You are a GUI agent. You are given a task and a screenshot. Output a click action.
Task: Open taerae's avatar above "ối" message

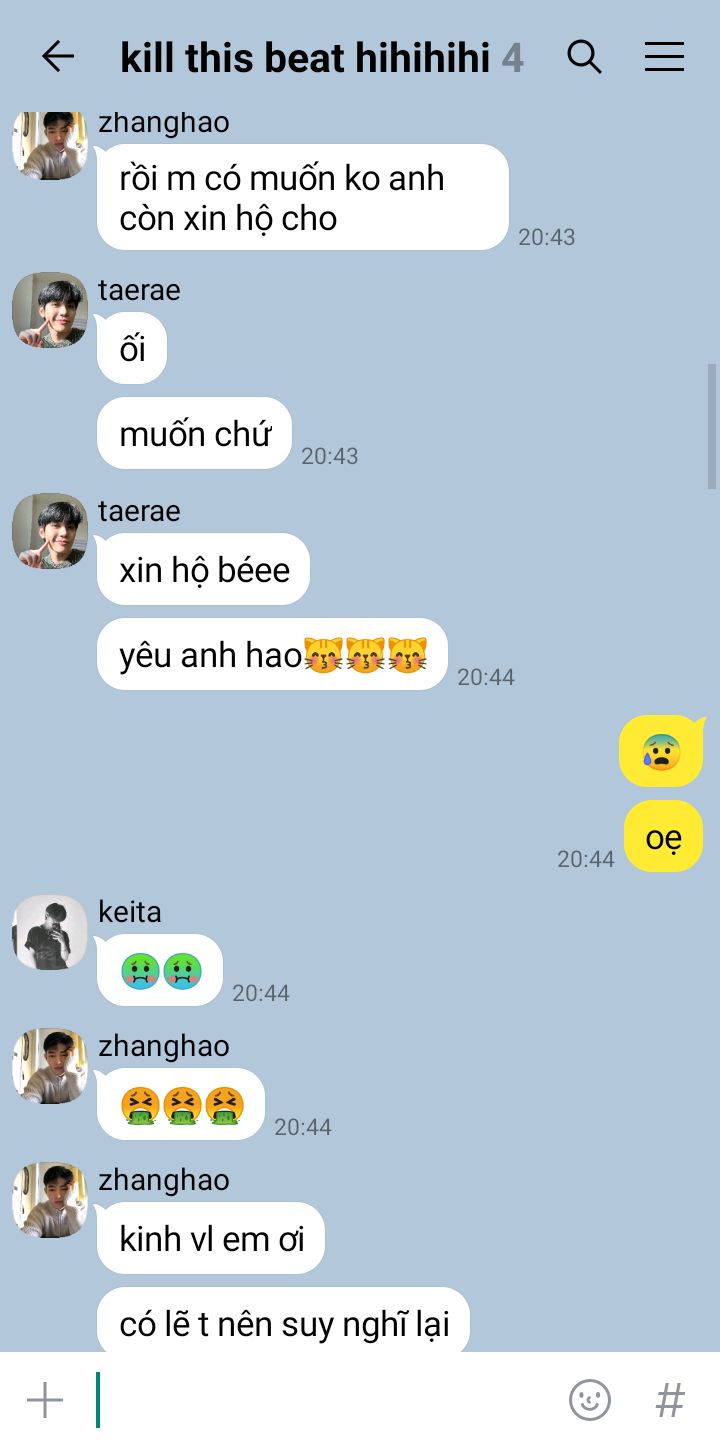click(x=50, y=310)
